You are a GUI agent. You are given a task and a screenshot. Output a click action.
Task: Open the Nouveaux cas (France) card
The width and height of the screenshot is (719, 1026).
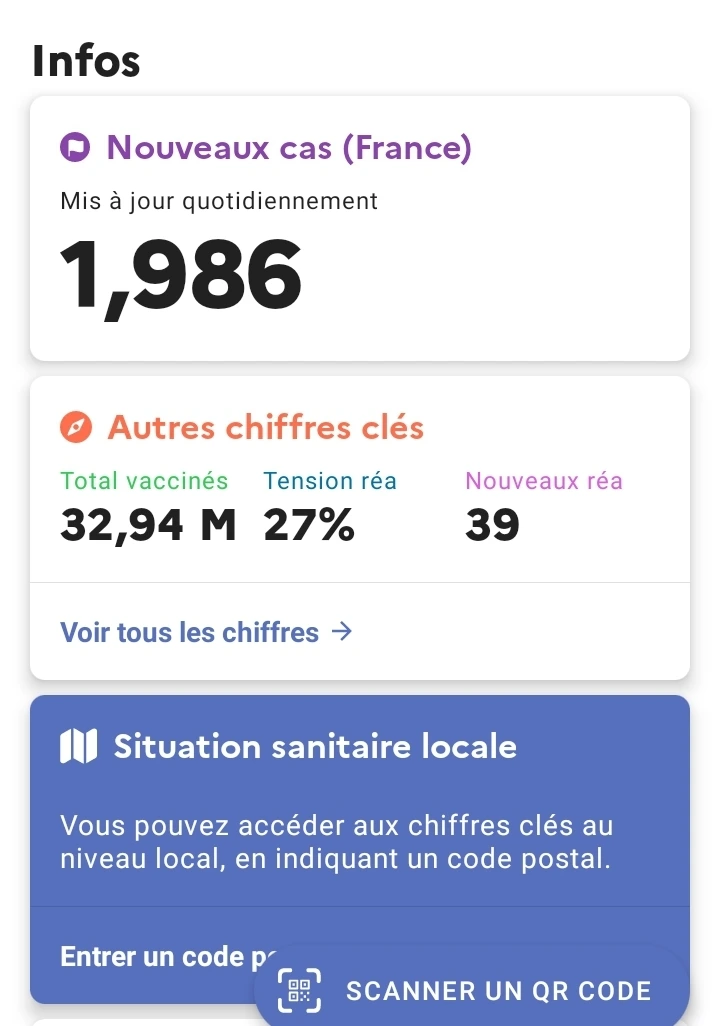coord(360,228)
